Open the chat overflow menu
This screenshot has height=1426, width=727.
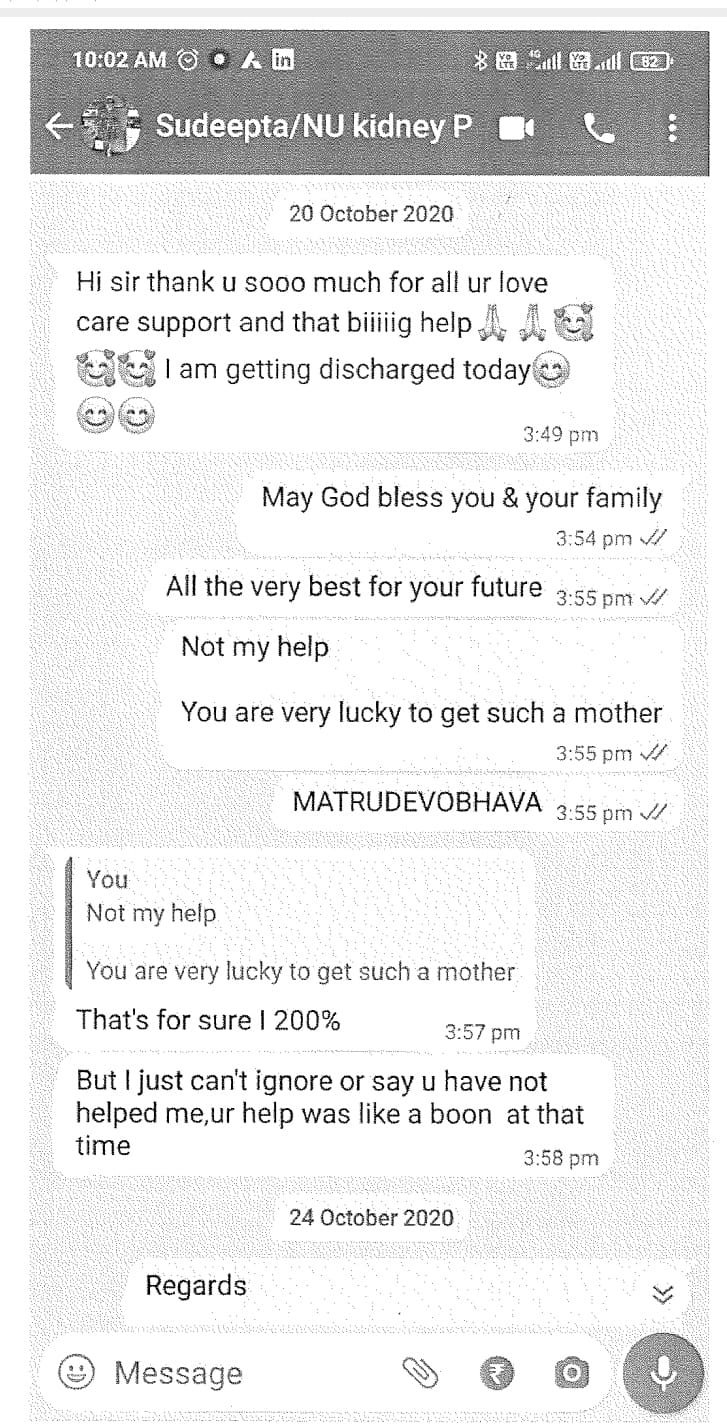point(672,128)
